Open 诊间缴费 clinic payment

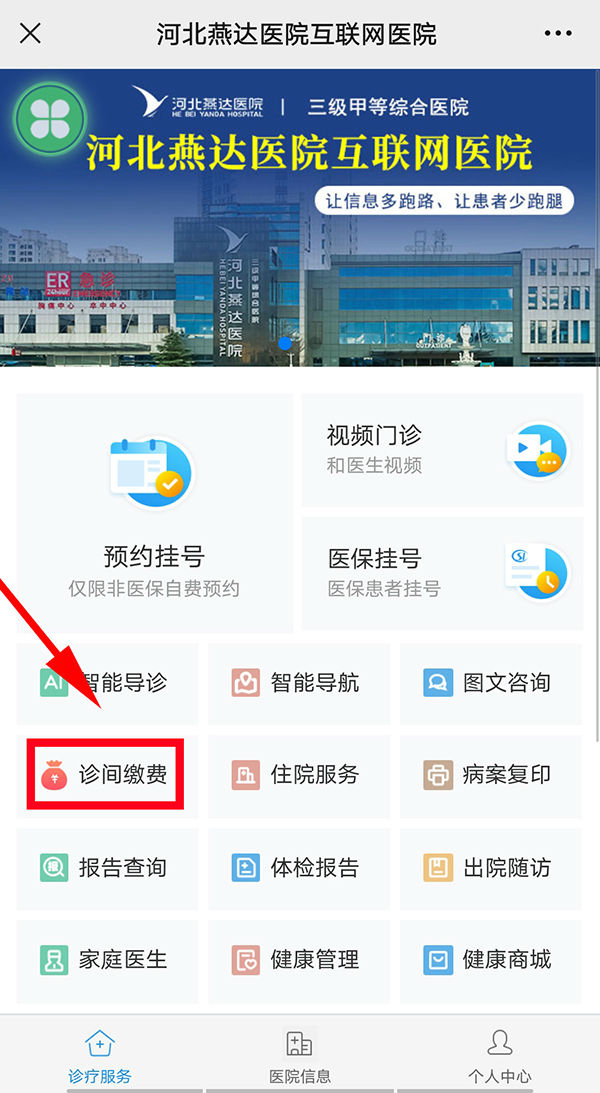[x=107, y=775]
